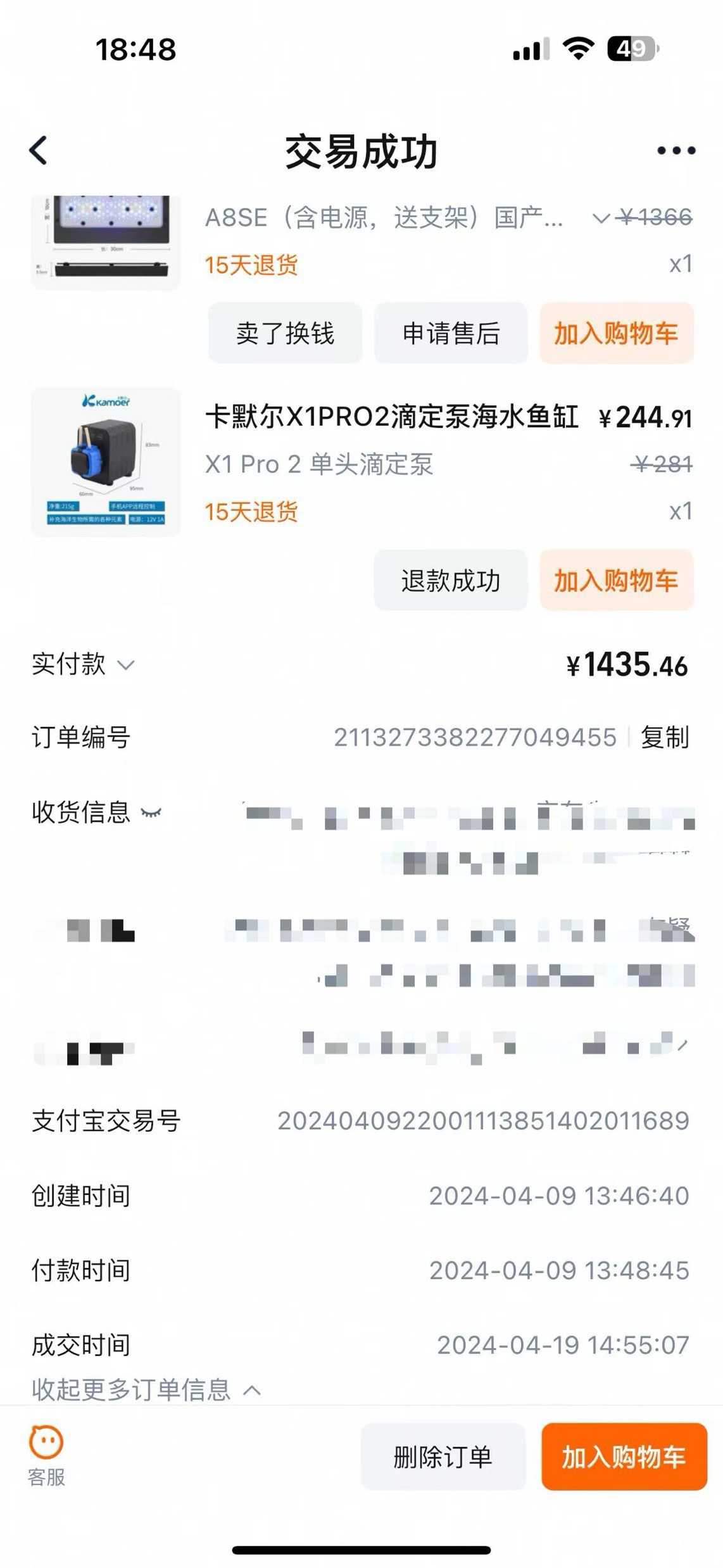Tap the bottom orange 加入购物车 button
The width and height of the screenshot is (723, 1568).
[x=624, y=1457]
